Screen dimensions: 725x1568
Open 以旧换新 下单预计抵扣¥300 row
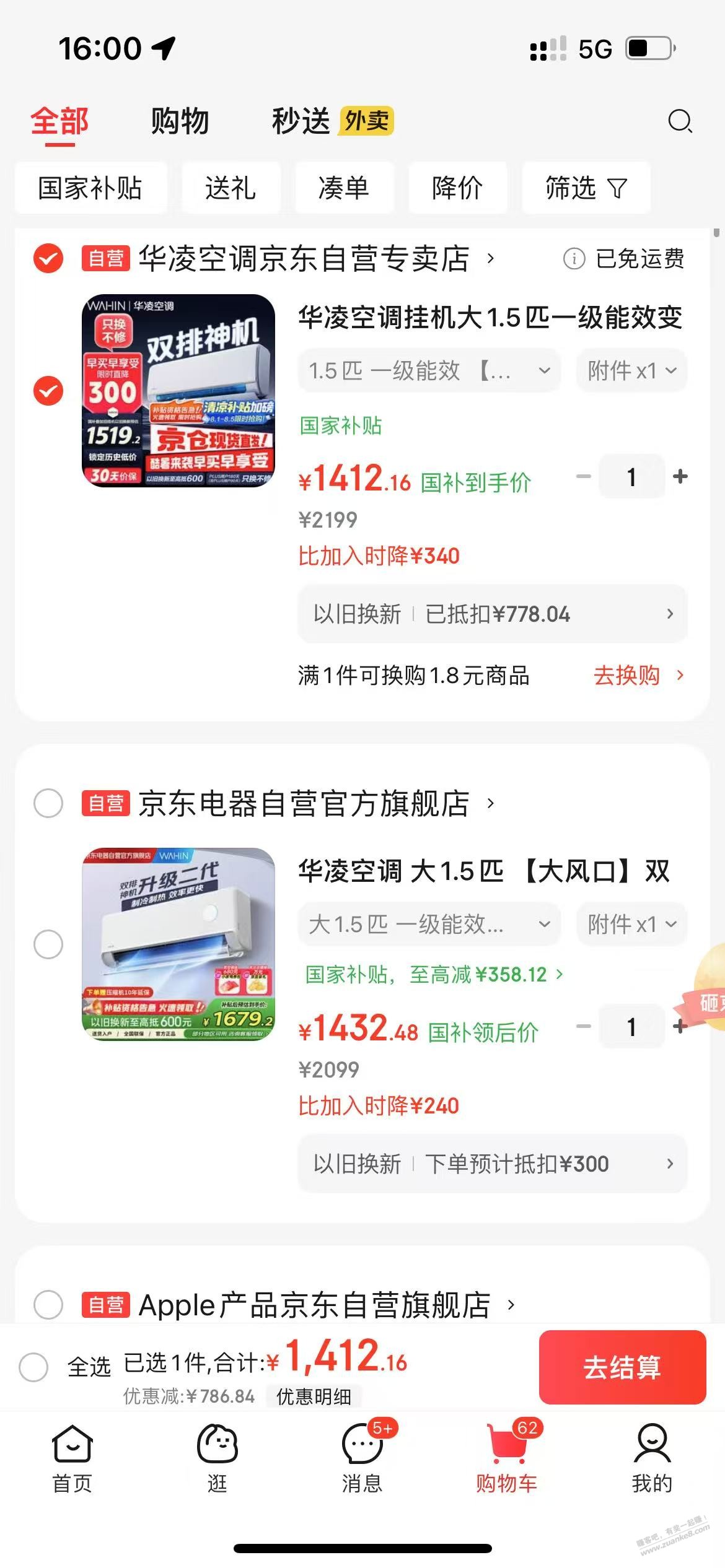tap(492, 1164)
